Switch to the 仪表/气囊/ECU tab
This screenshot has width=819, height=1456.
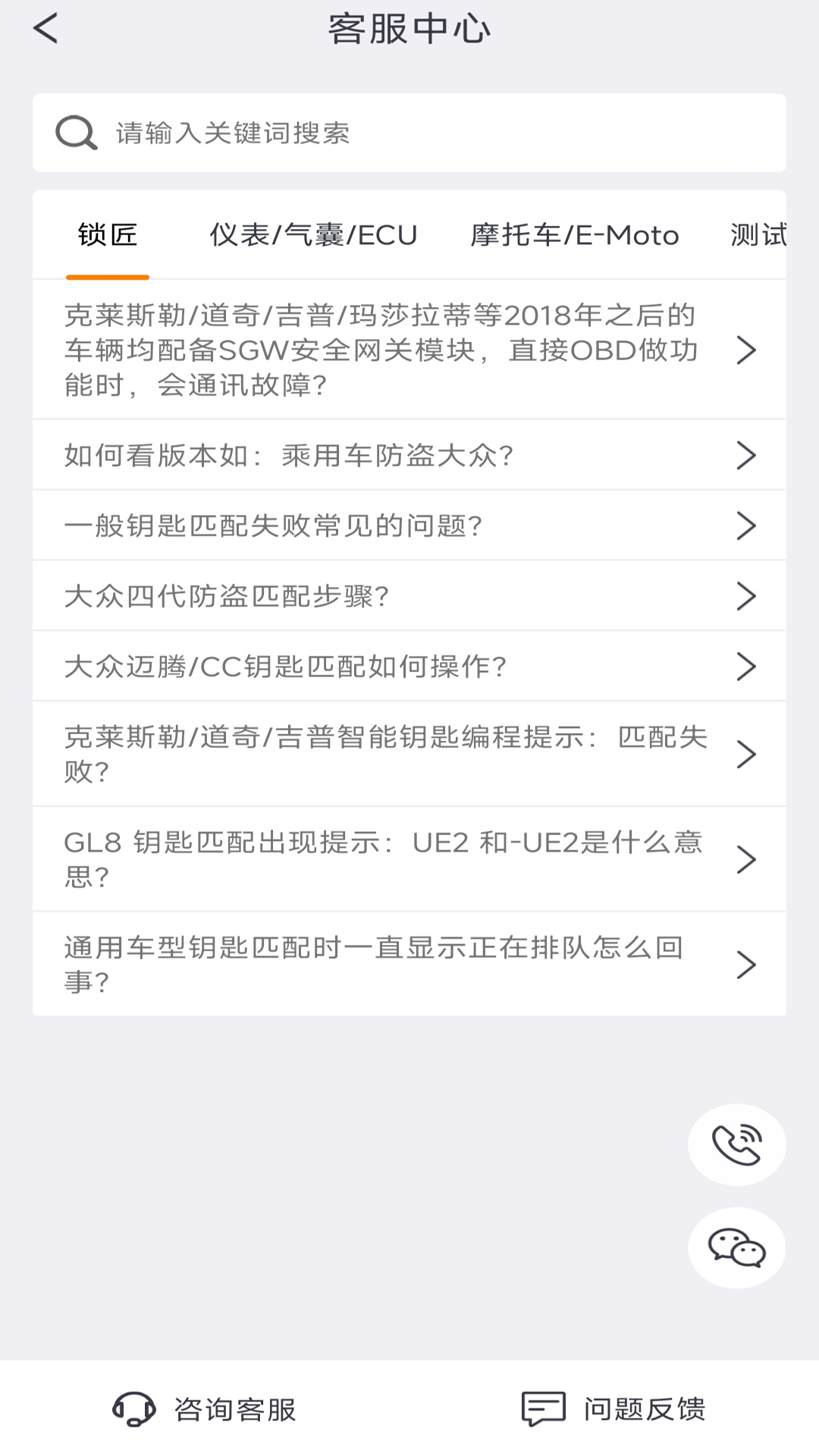tap(313, 235)
